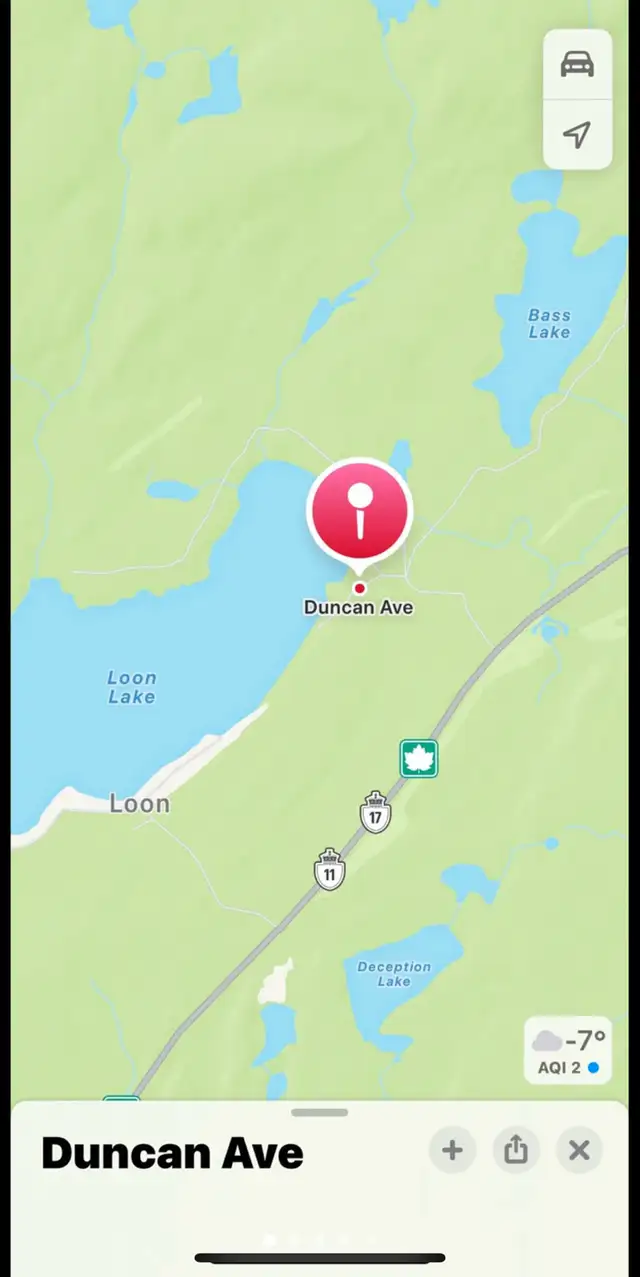Add Duncan Ave with the plus button
Screen dimensions: 640x1277
[452, 1150]
